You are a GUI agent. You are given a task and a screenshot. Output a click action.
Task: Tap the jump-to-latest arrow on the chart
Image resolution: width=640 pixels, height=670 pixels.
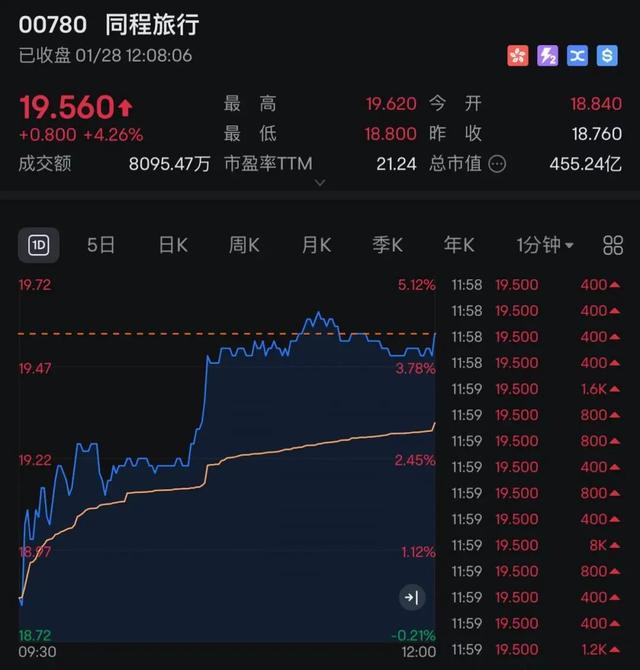point(411,598)
